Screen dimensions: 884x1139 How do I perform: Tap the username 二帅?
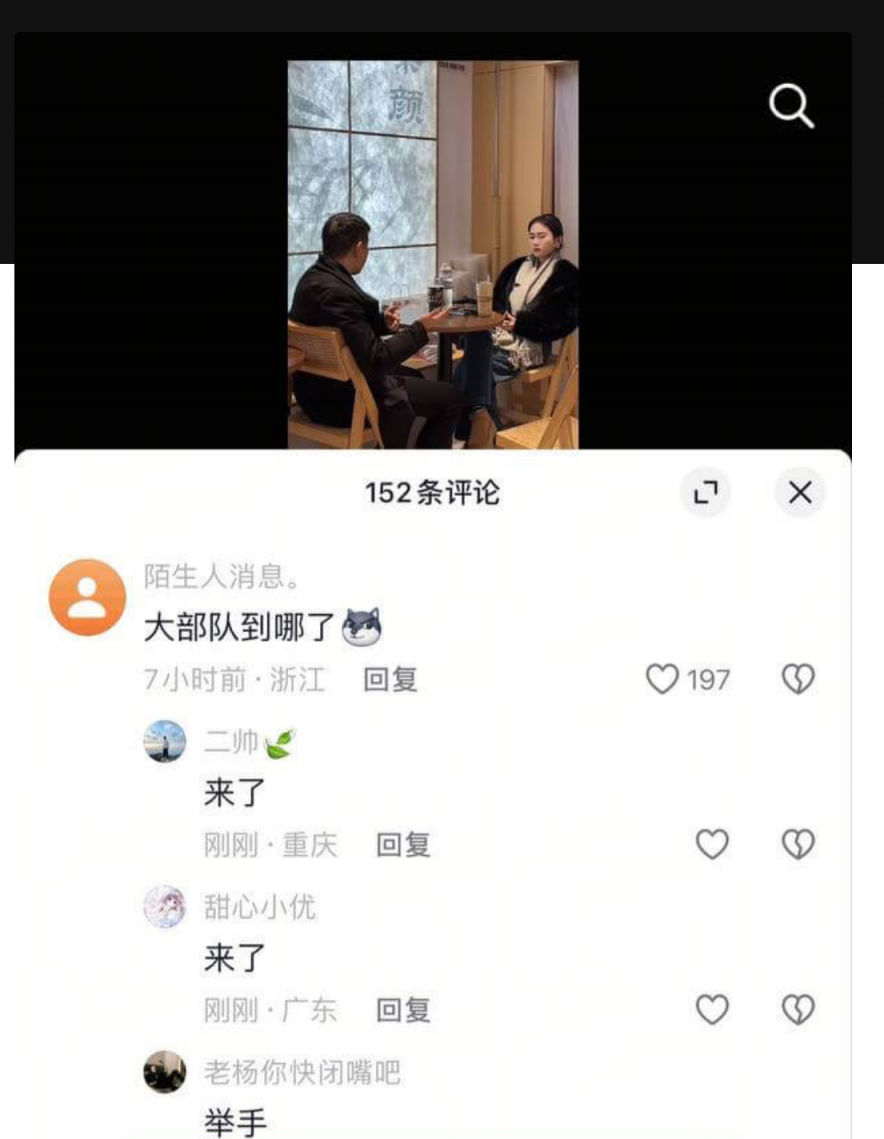[231, 740]
